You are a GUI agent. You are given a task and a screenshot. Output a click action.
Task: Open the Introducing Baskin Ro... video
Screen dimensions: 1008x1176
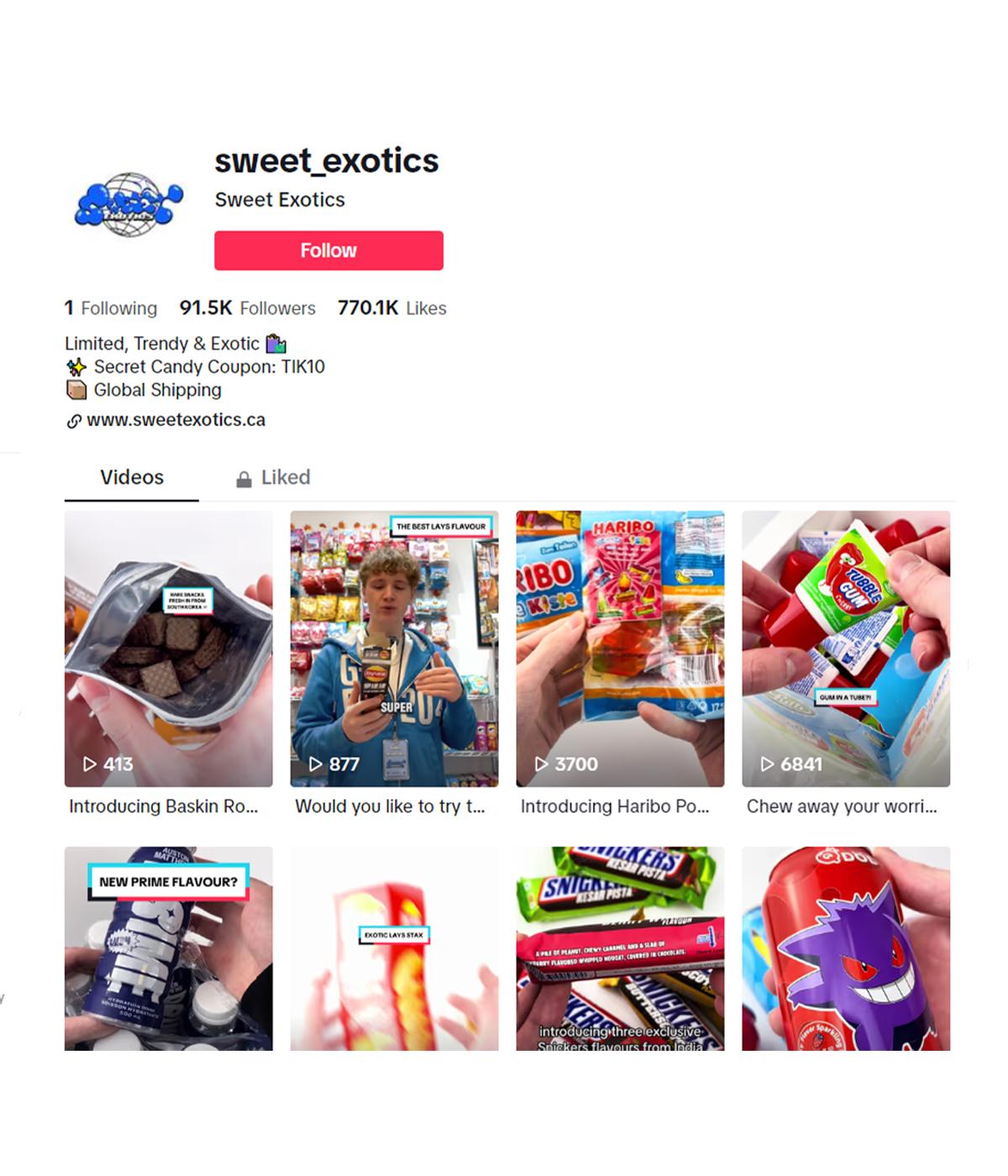point(168,648)
